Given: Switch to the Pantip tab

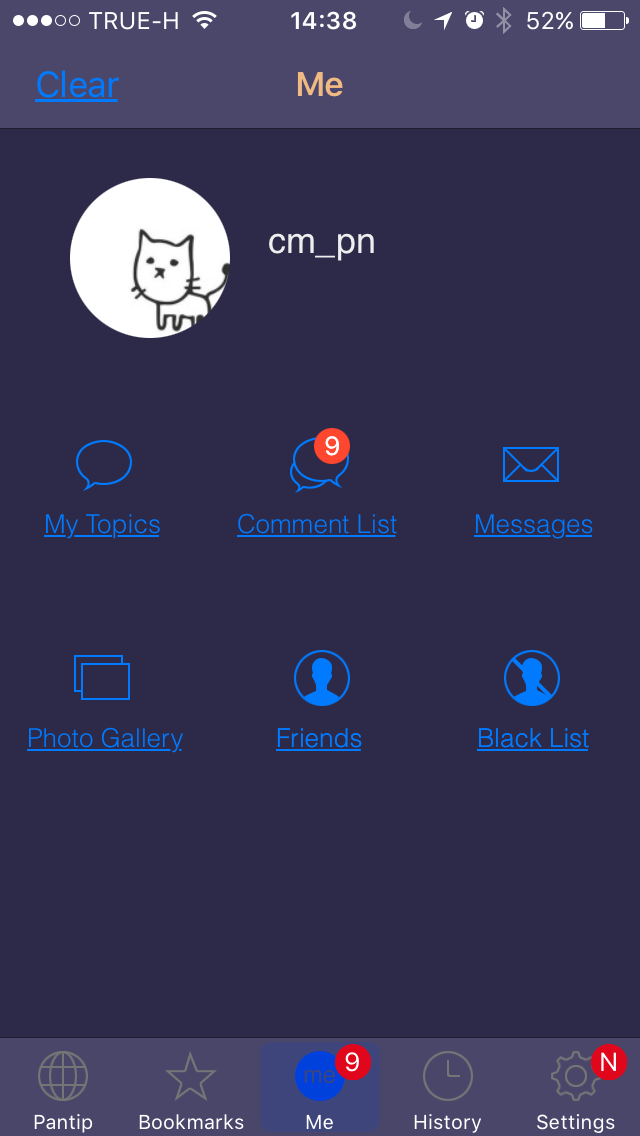Looking at the screenshot, I should pos(63,1090).
